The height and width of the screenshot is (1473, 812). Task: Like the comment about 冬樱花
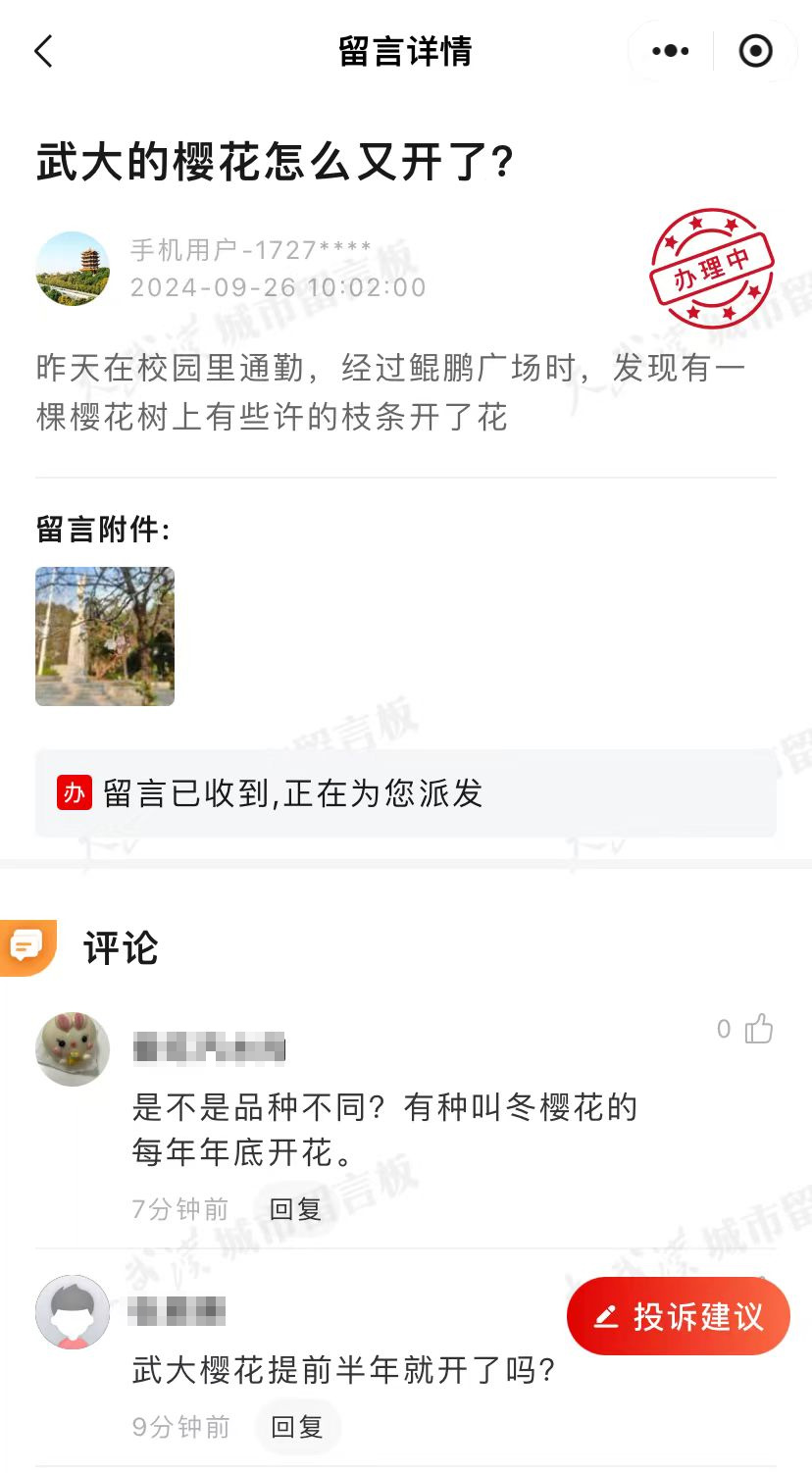pos(759,1029)
